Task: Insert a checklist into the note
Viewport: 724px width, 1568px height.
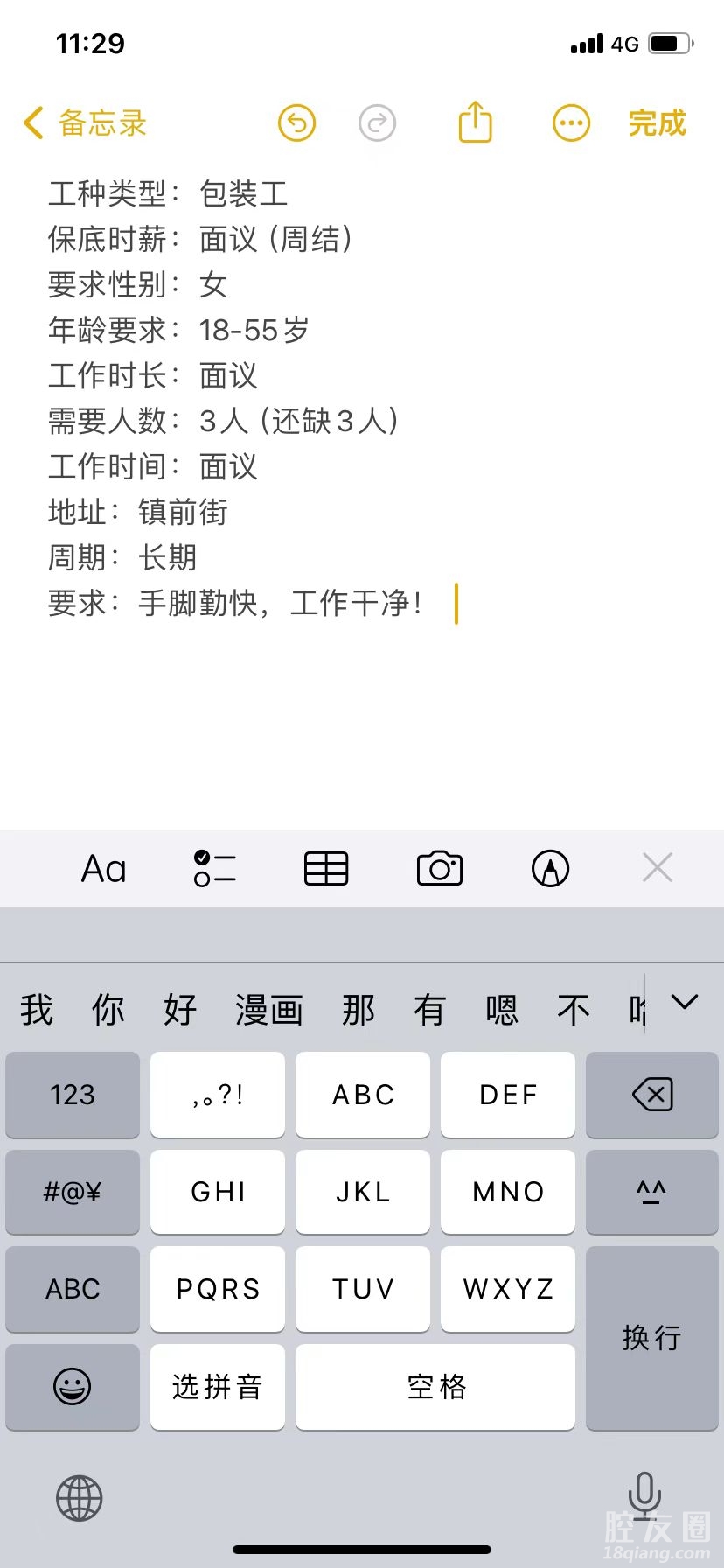Action: click(214, 869)
